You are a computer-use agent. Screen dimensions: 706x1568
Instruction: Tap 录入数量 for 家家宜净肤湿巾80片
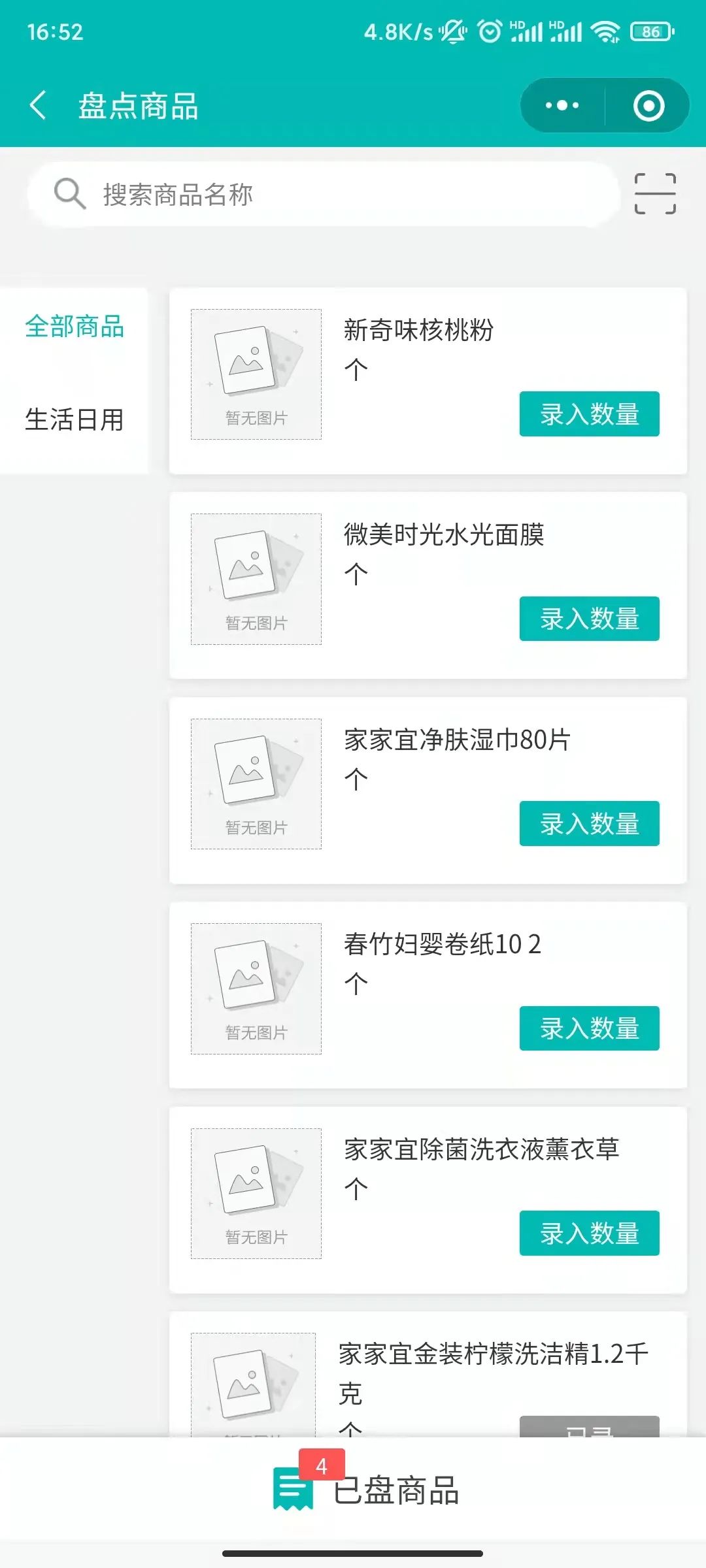point(589,824)
